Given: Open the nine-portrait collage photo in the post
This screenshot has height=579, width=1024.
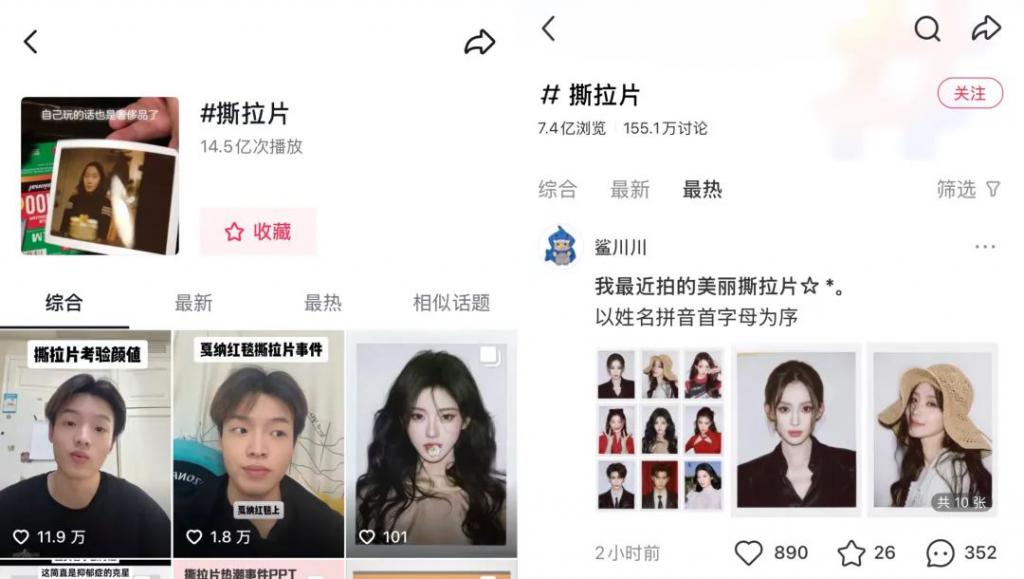Looking at the screenshot, I should 659,430.
